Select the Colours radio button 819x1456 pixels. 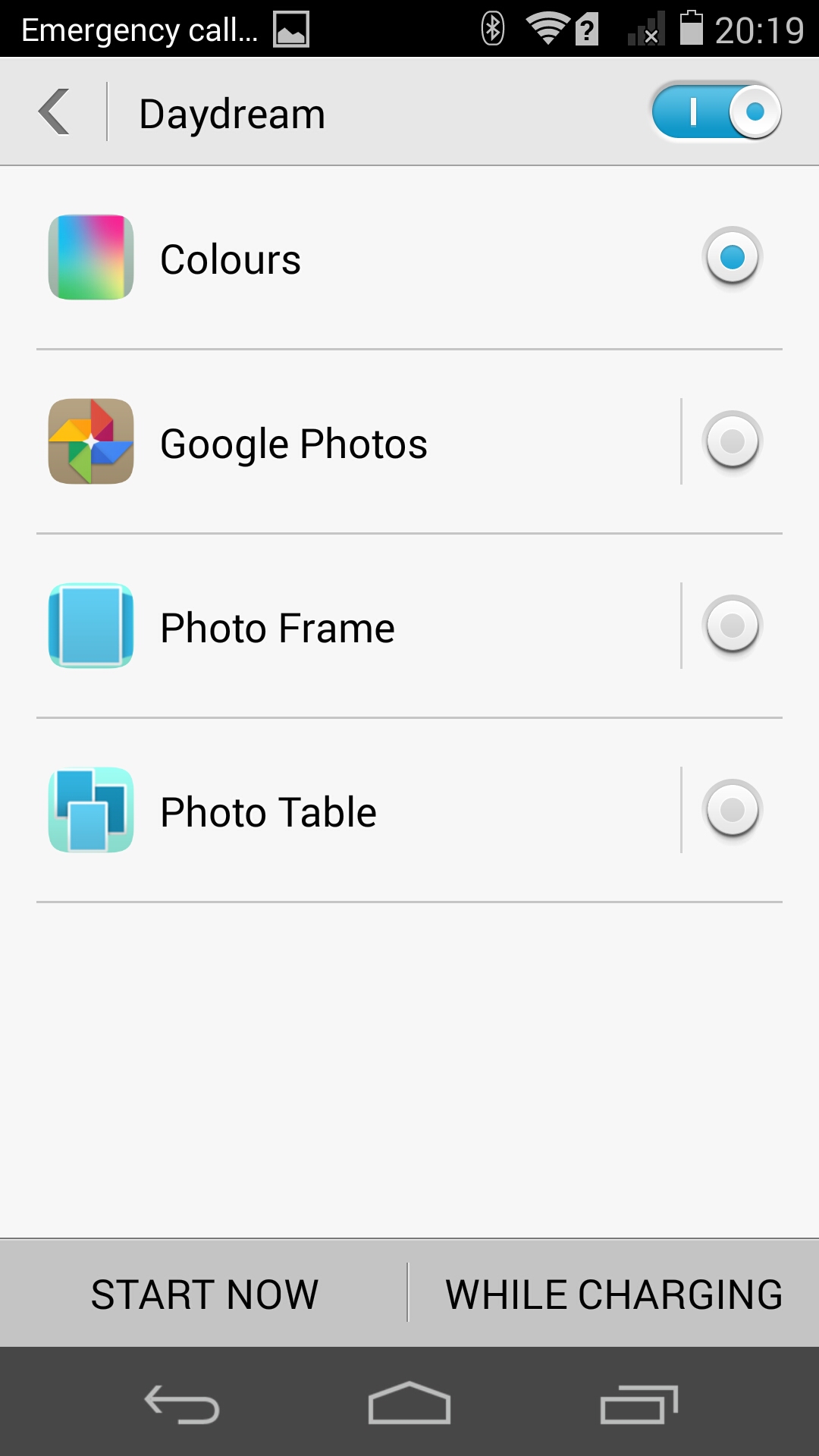click(x=732, y=258)
